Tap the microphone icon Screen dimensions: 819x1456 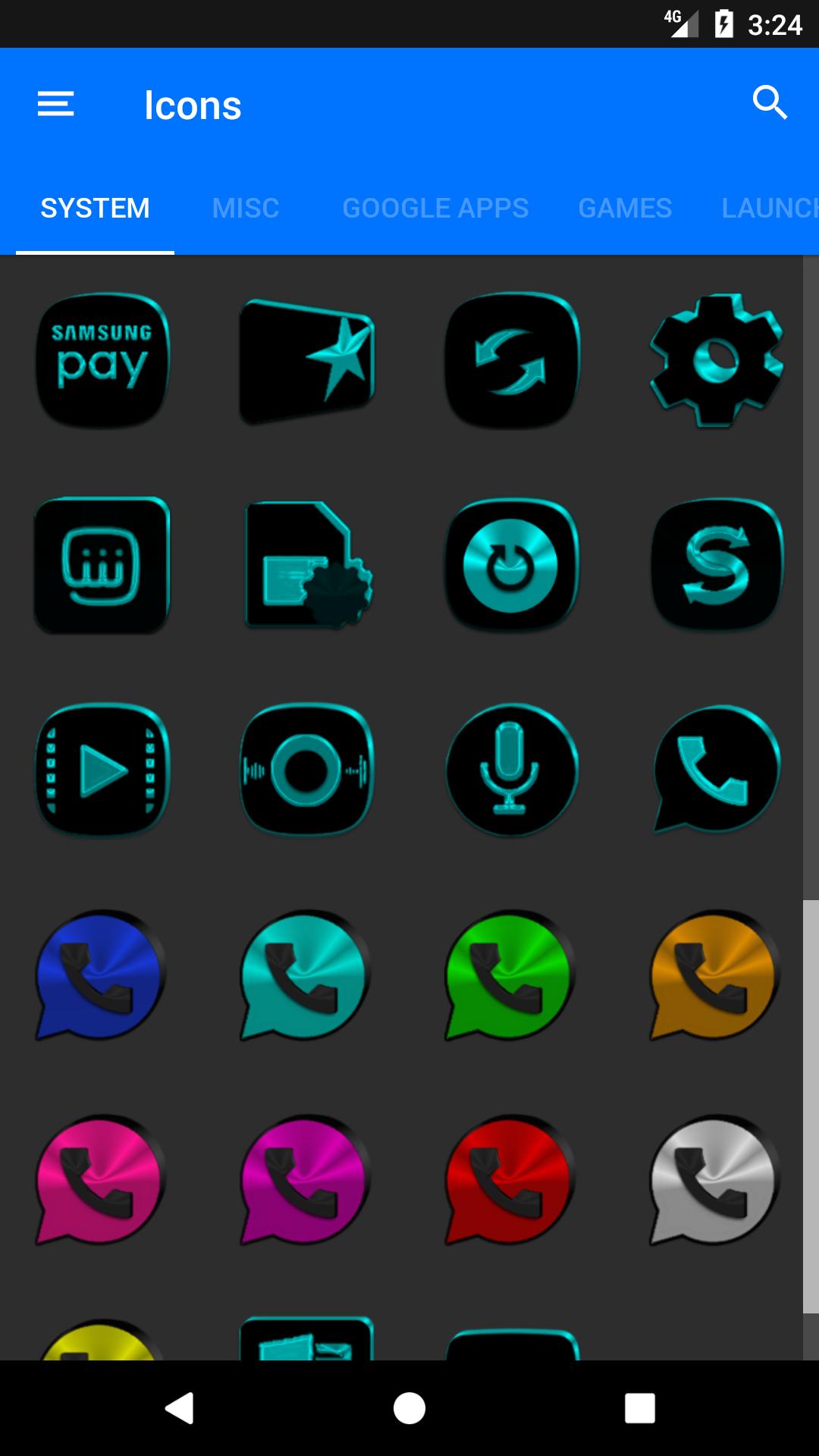tap(512, 770)
